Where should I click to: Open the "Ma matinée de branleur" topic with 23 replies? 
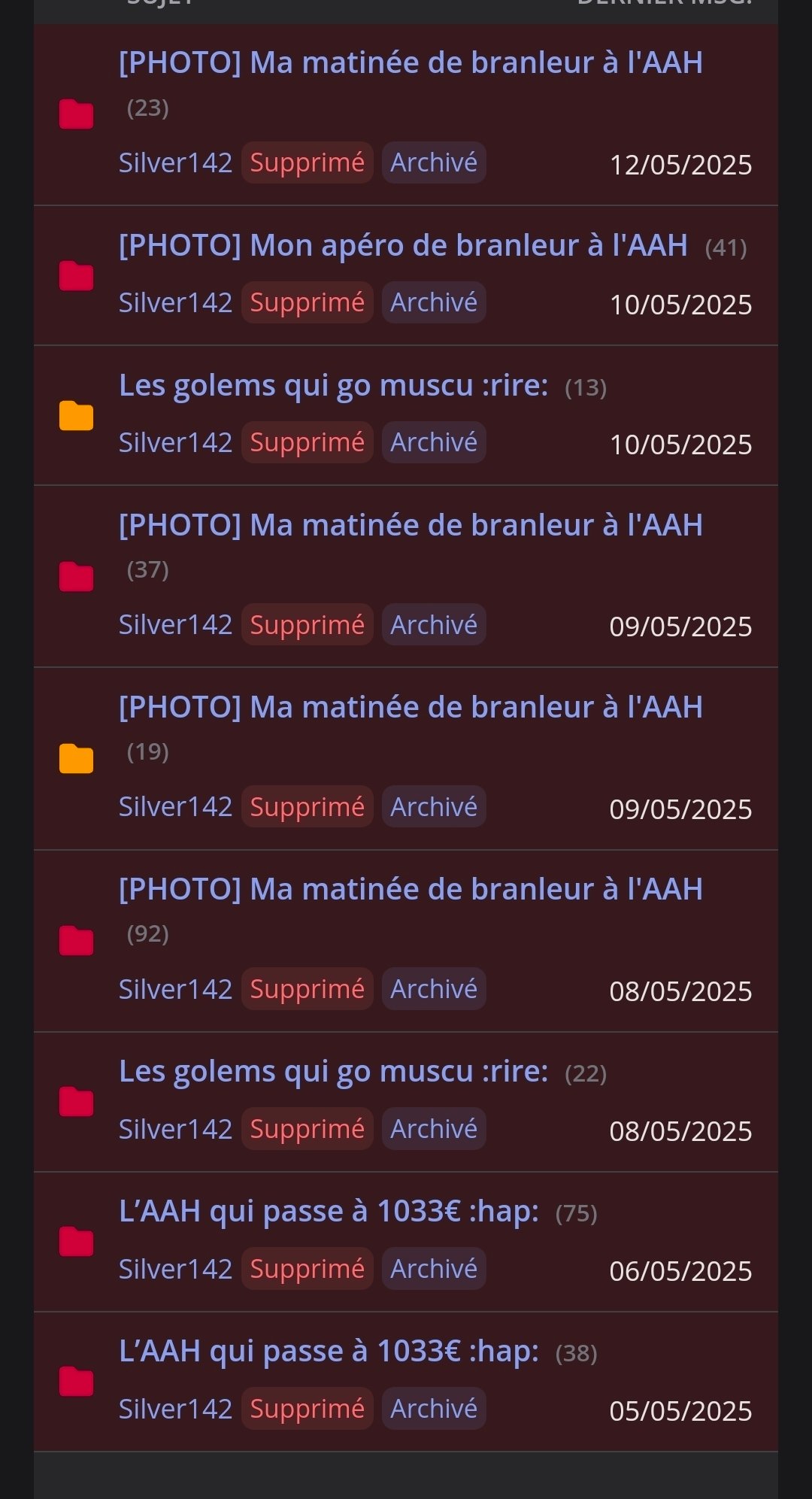click(x=411, y=63)
